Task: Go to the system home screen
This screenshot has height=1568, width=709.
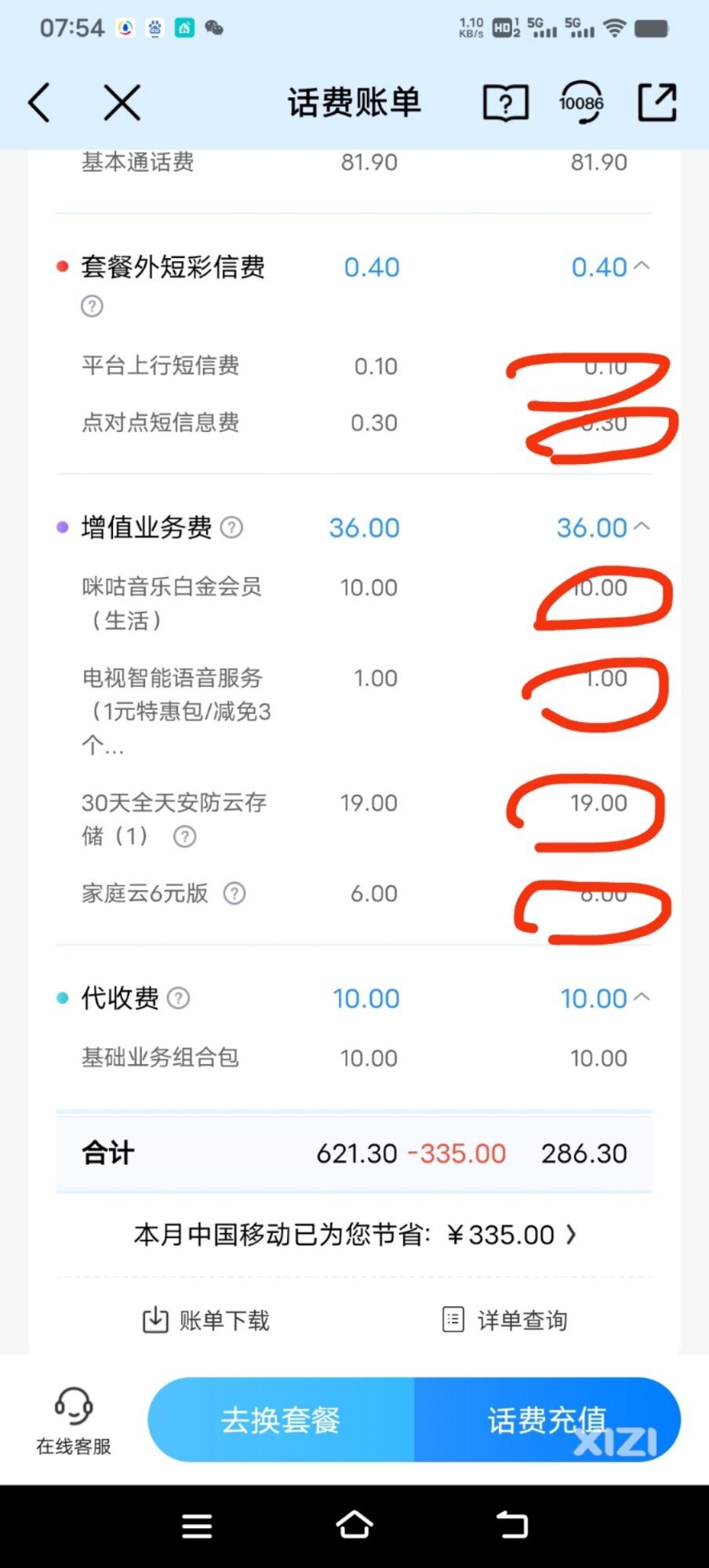Action: click(x=354, y=1526)
